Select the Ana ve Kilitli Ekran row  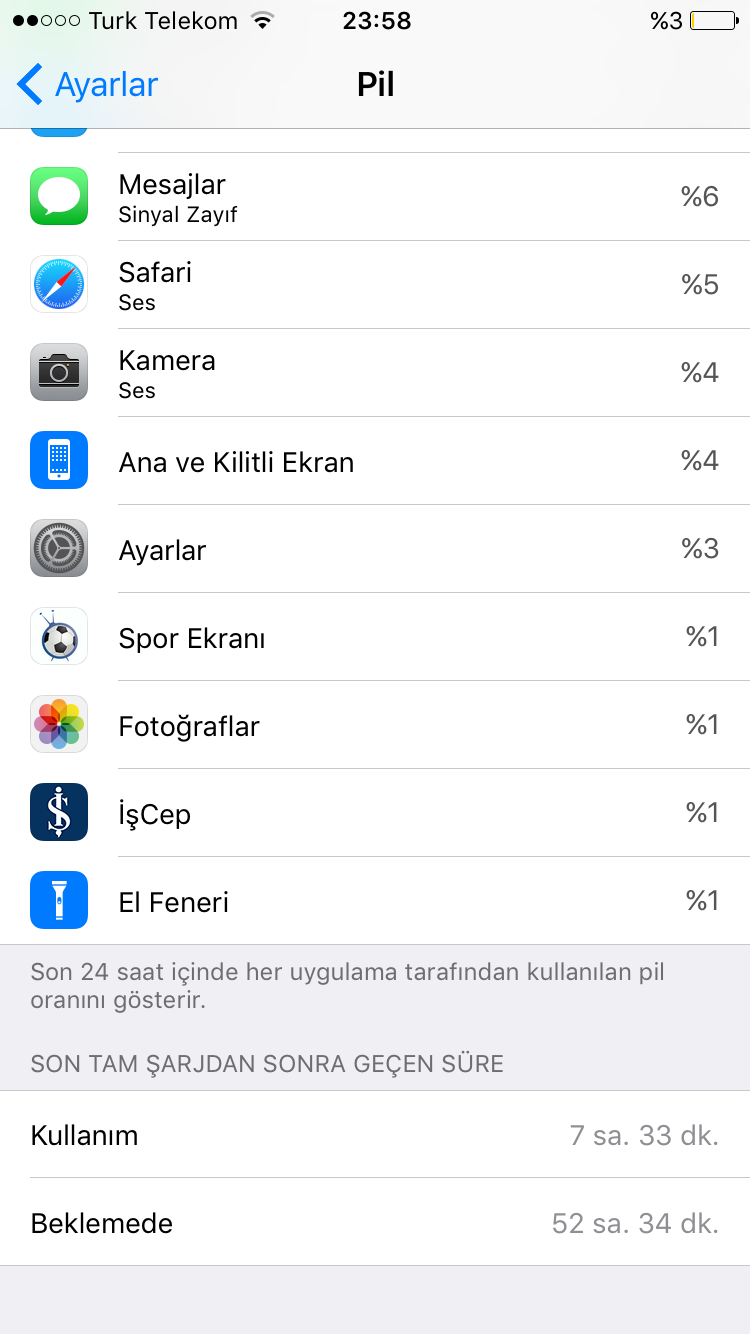coord(375,462)
